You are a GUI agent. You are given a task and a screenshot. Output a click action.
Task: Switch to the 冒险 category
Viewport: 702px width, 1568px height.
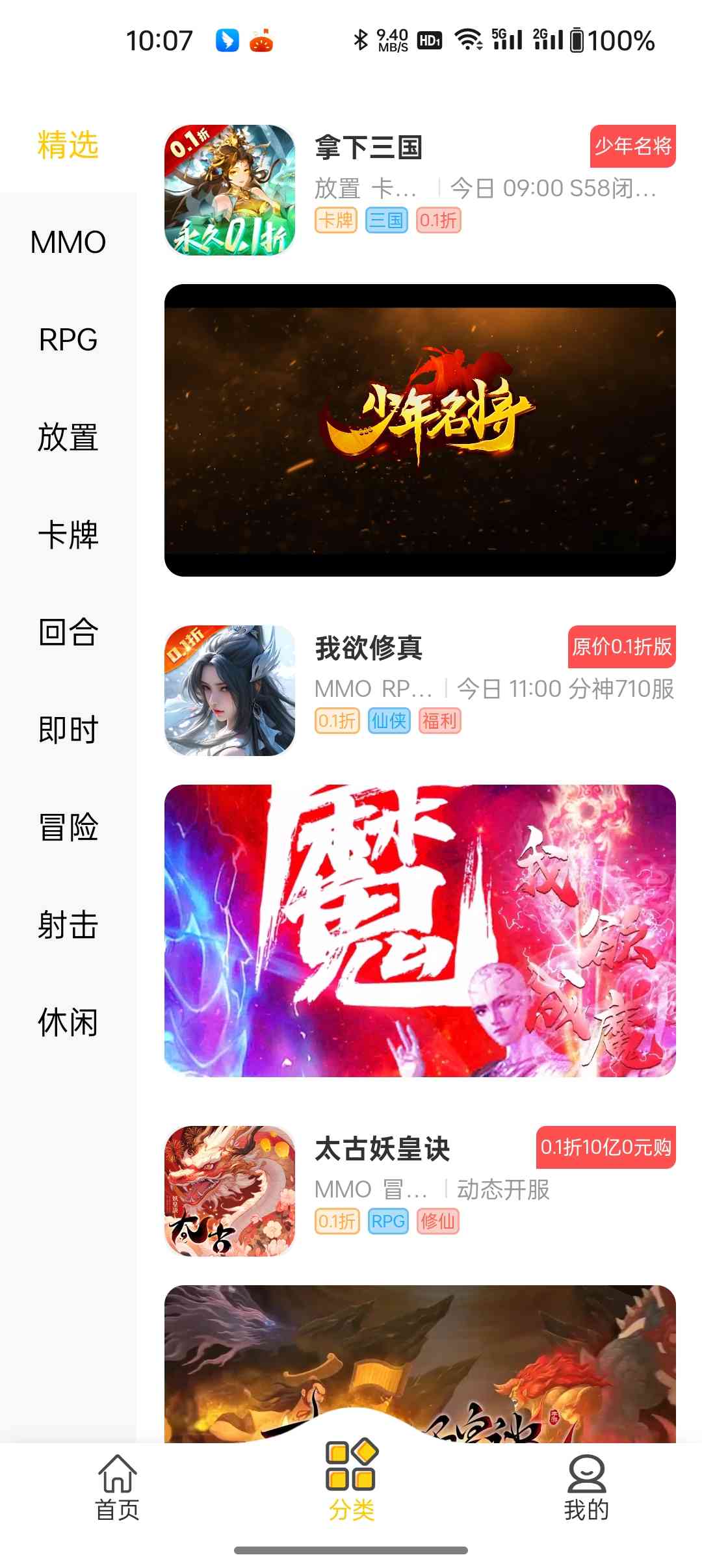tap(68, 827)
